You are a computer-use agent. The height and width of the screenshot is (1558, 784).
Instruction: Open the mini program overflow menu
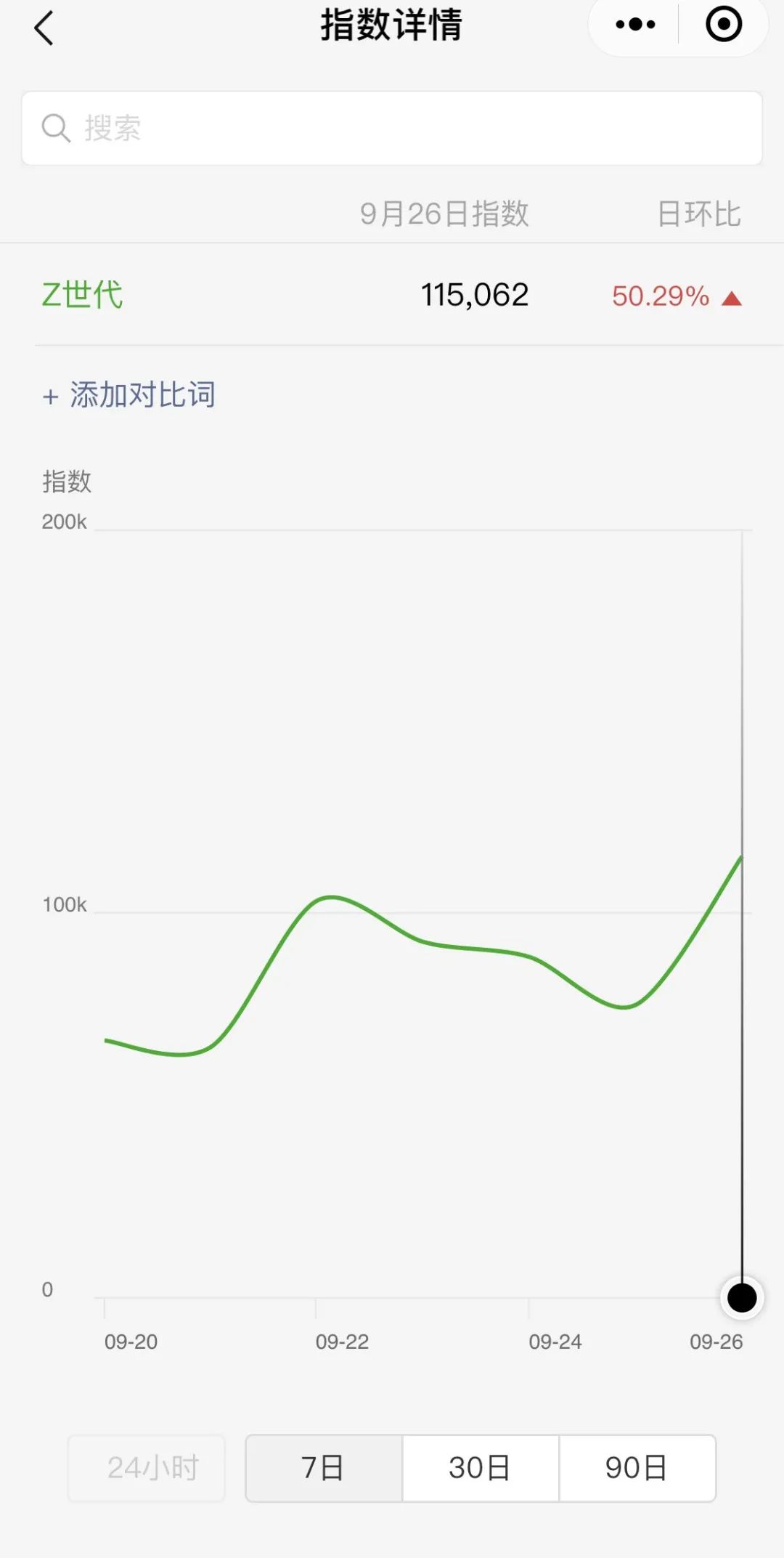point(635,25)
